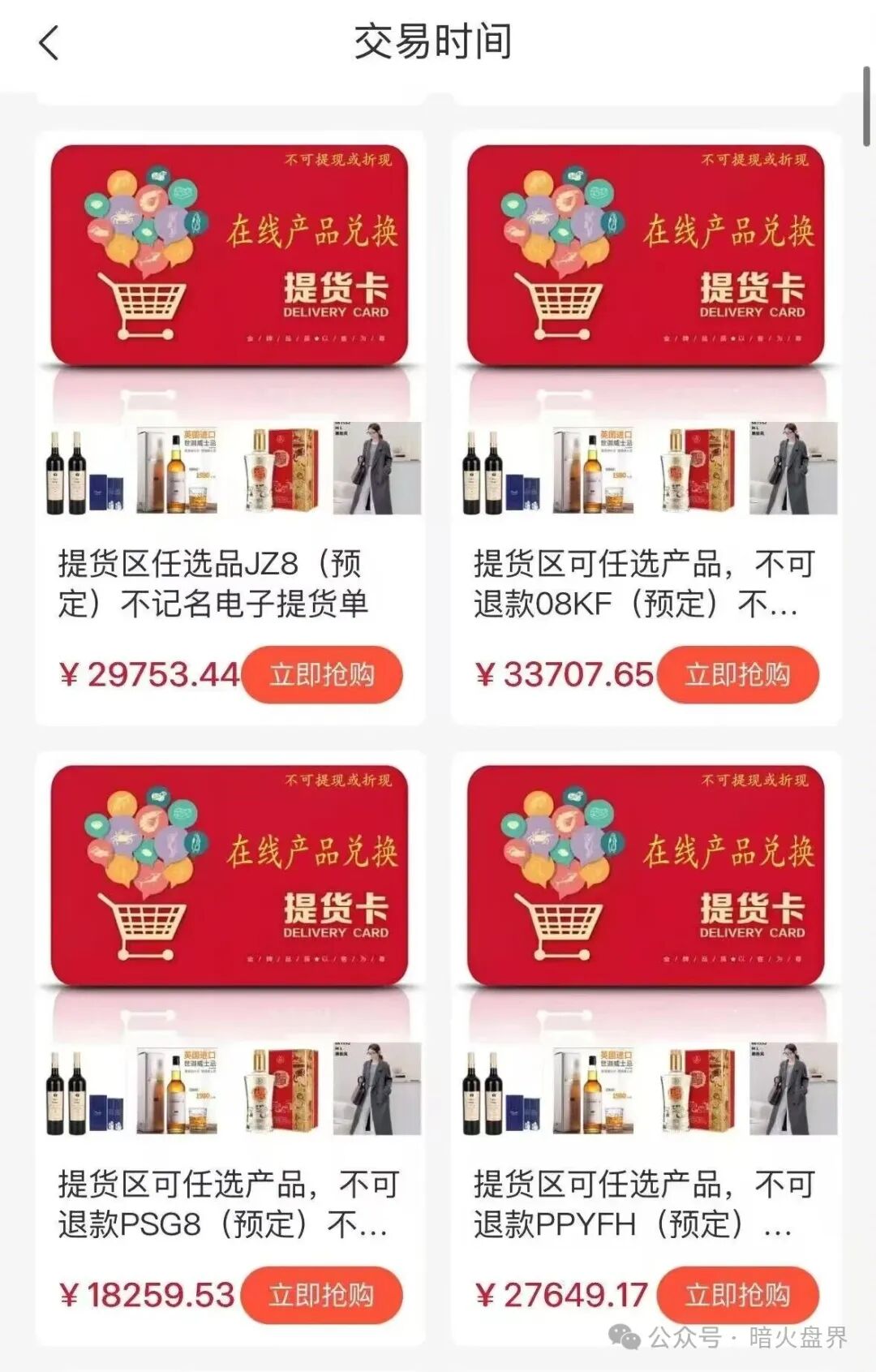This screenshot has height=1372, width=876.
Task: Tap 立即抢购 for the ¥27649.17 card
Action: coord(737,1295)
